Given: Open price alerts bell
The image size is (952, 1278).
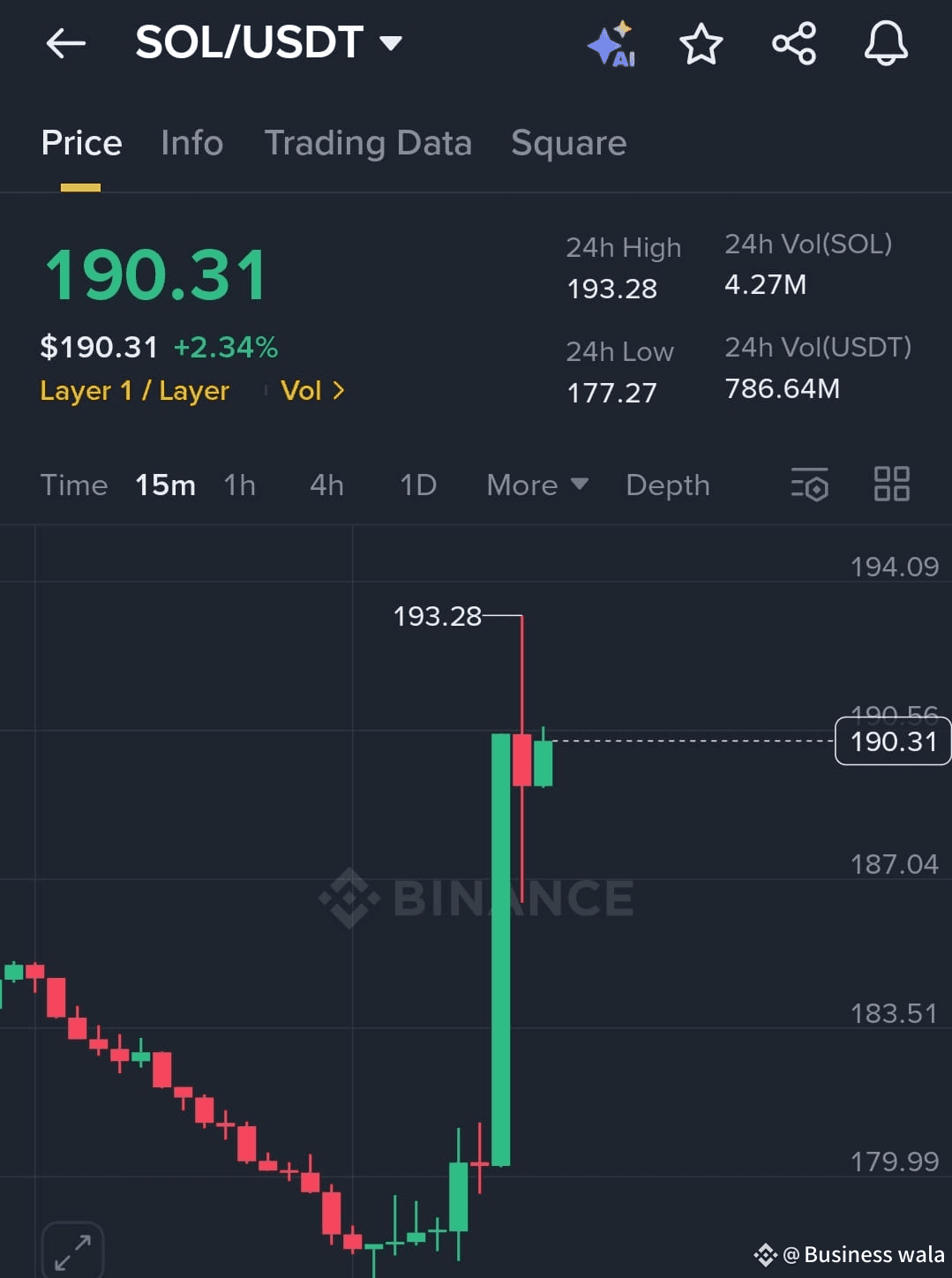Looking at the screenshot, I should coord(886,44).
